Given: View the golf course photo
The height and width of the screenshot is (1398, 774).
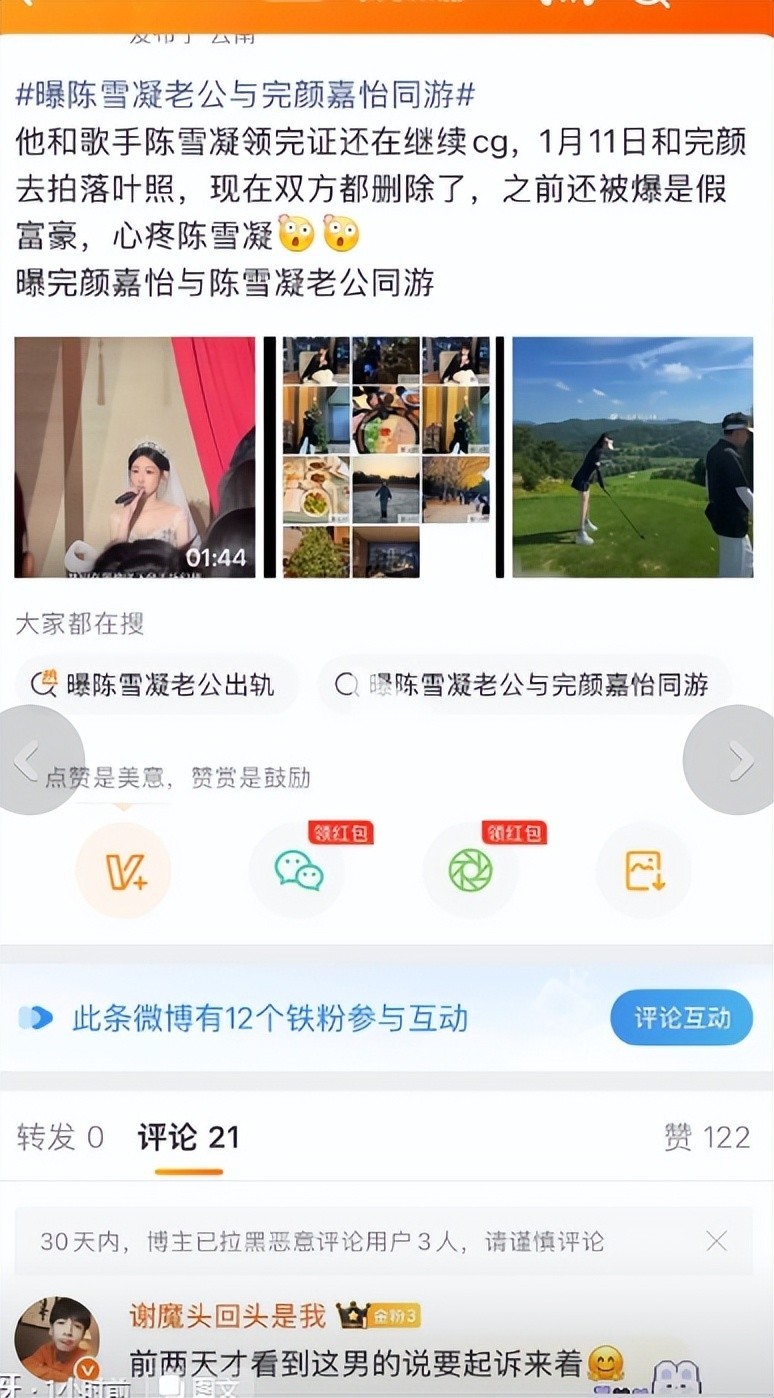Looking at the screenshot, I should click(x=632, y=457).
